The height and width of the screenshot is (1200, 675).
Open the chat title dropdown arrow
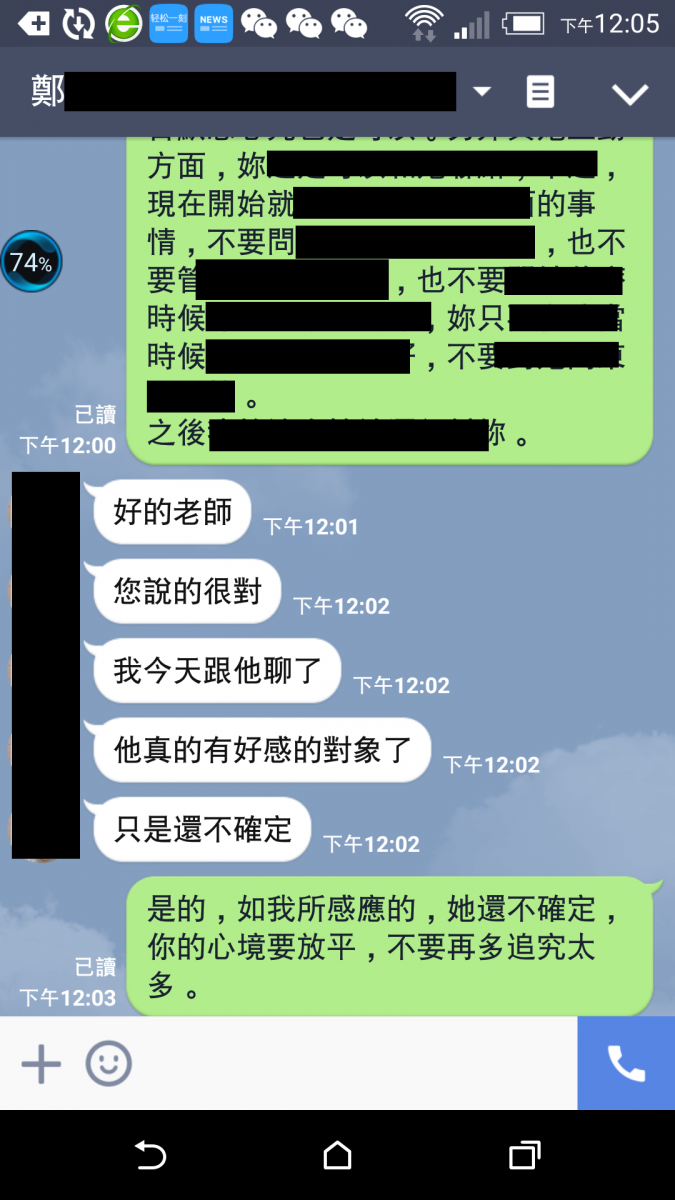pos(482,92)
